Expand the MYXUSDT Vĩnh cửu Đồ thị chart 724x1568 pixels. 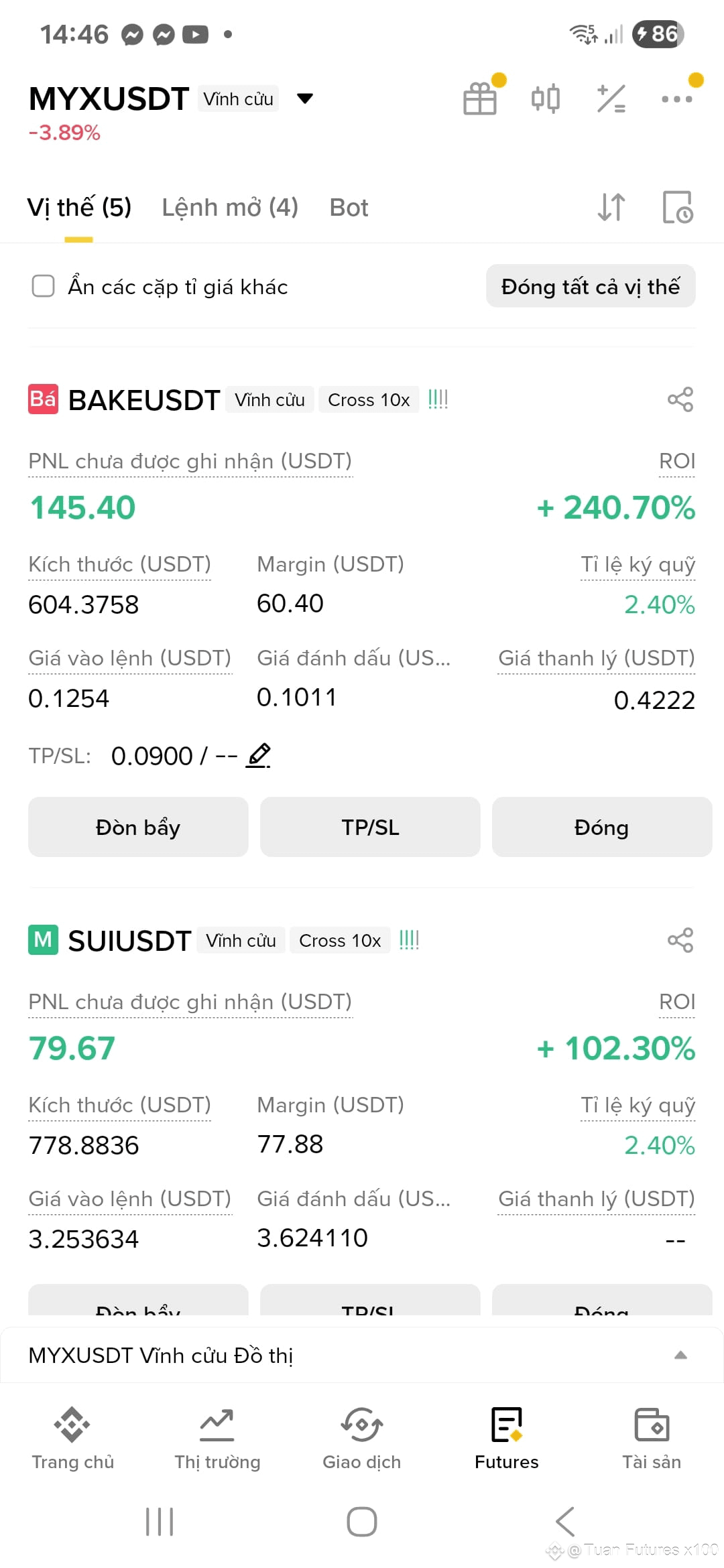(x=680, y=1355)
